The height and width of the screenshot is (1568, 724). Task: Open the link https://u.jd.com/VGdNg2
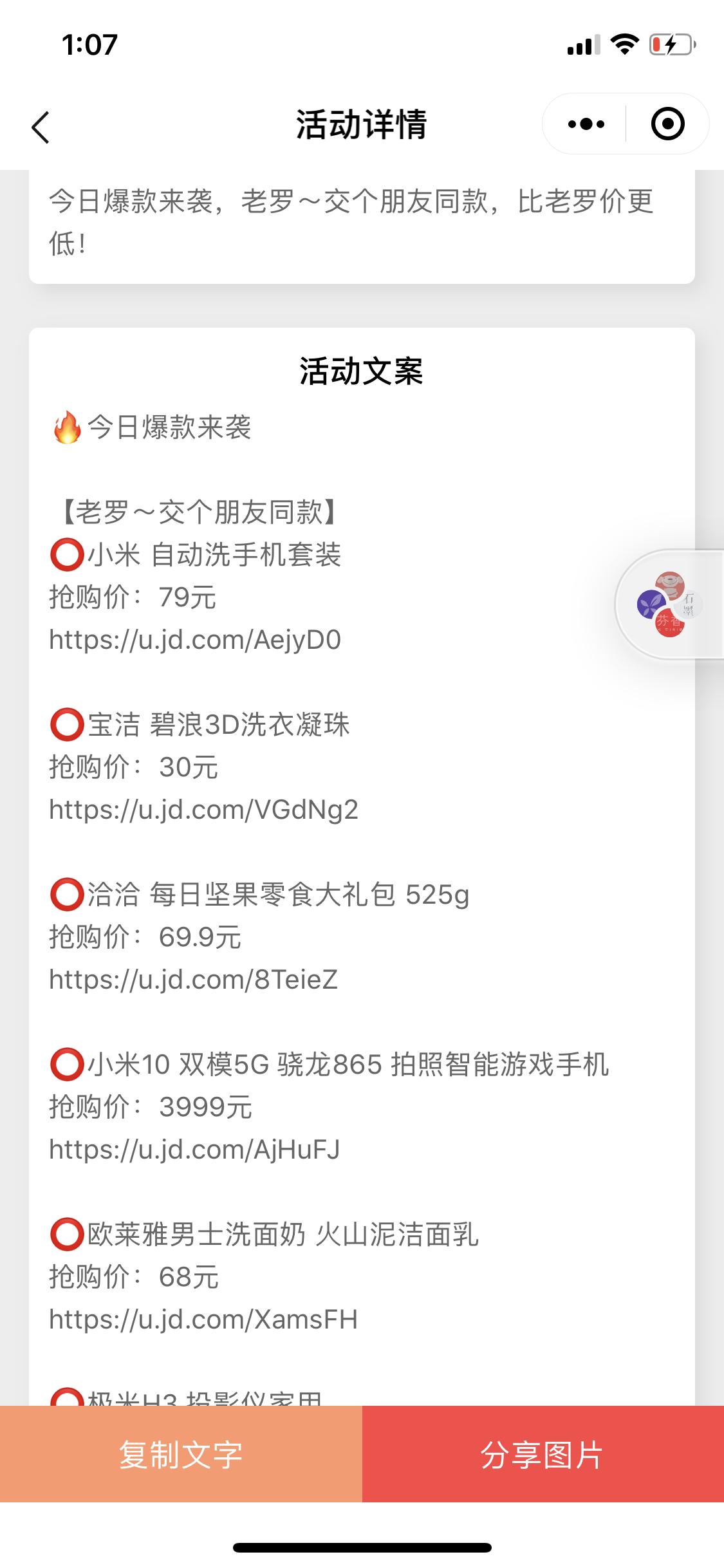pyautogui.click(x=203, y=810)
